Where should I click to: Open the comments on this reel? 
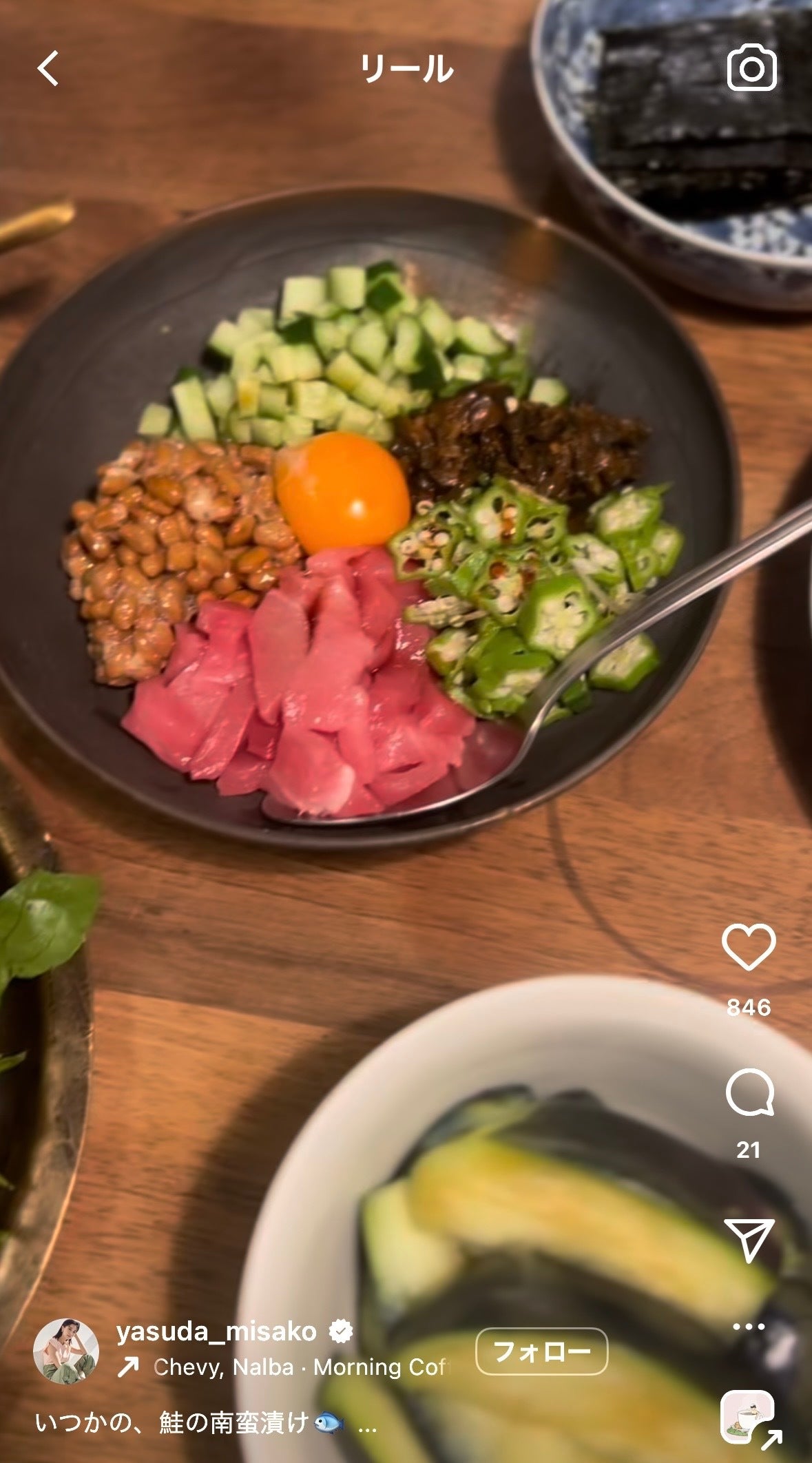[x=749, y=1093]
